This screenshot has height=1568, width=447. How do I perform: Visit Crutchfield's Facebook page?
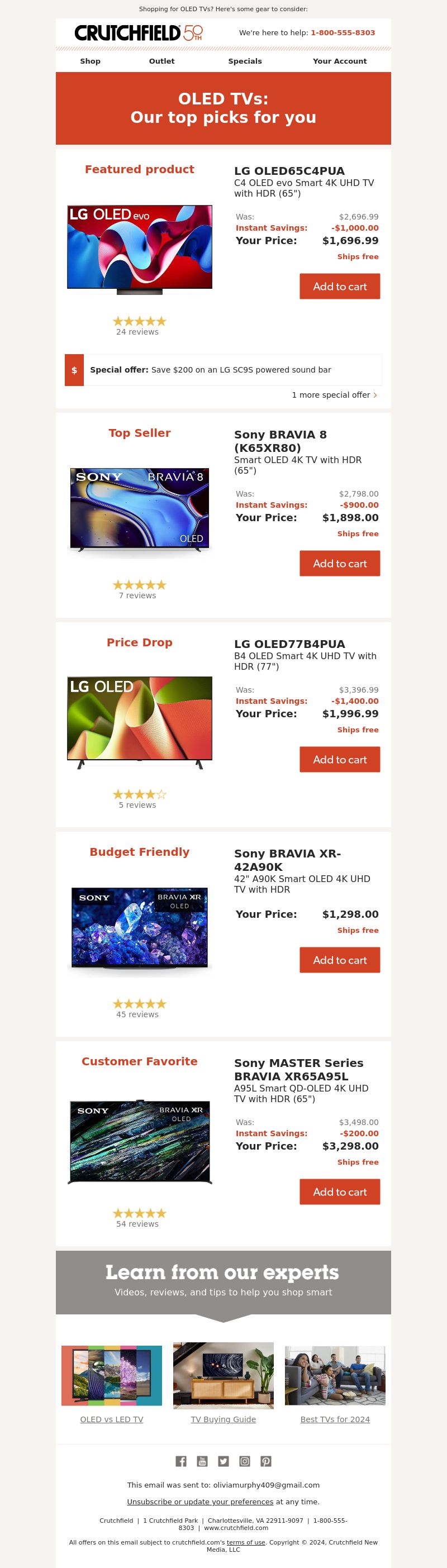point(181,1461)
